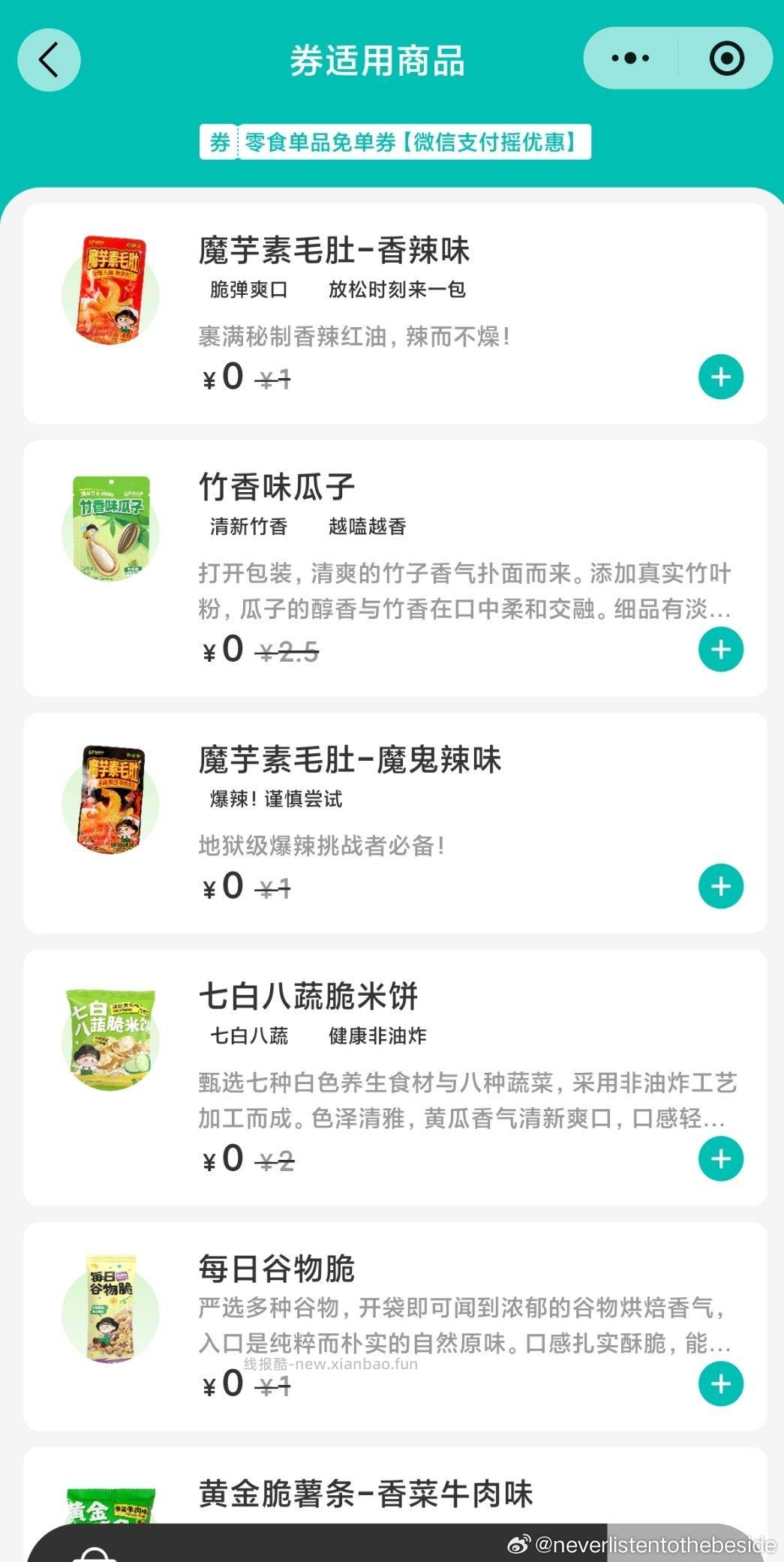Tap the 魔鬼辣味 black bag thumbnail
Screen dimensions: 784x1562
coord(110,800)
